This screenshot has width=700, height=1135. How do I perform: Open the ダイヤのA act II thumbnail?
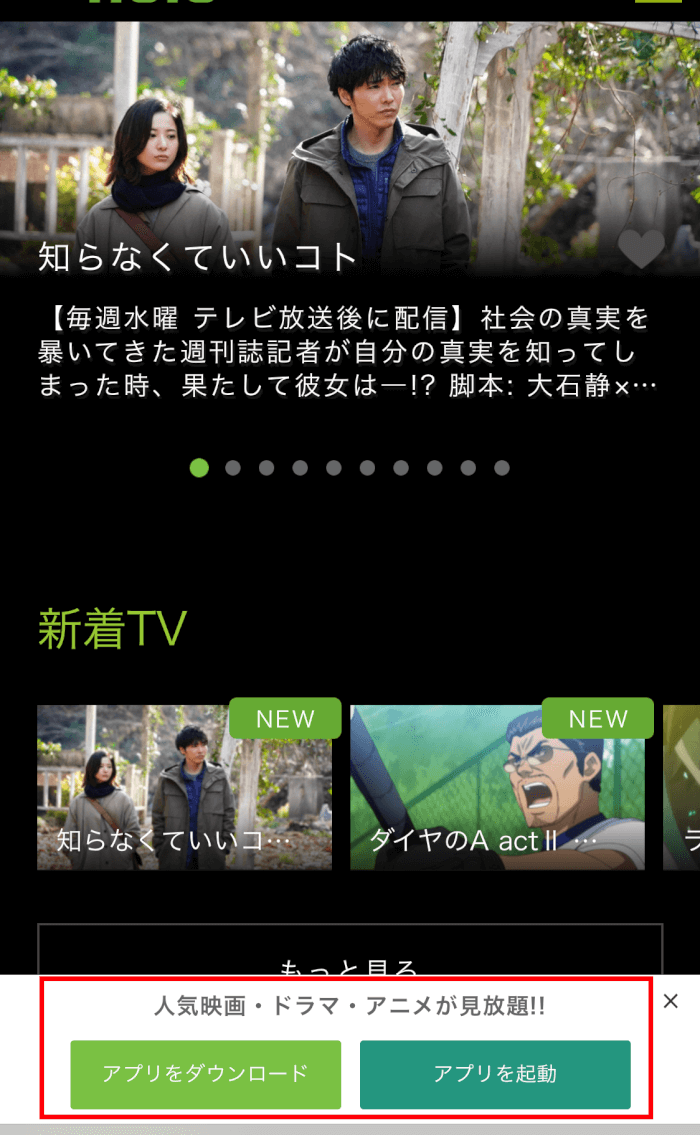497,787
